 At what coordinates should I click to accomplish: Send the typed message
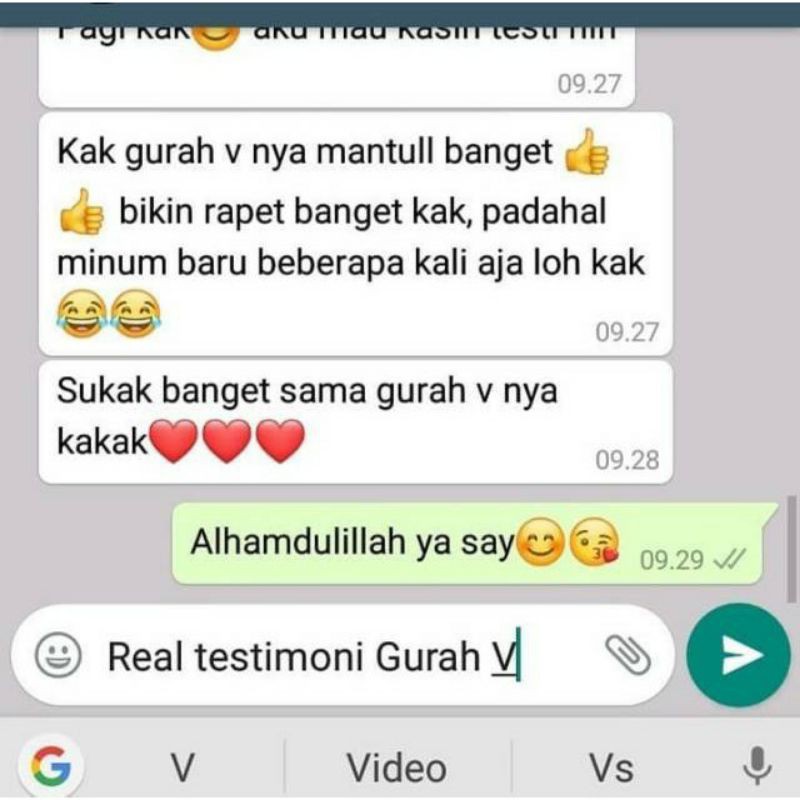pyautogui.click(x=738, y=655)
